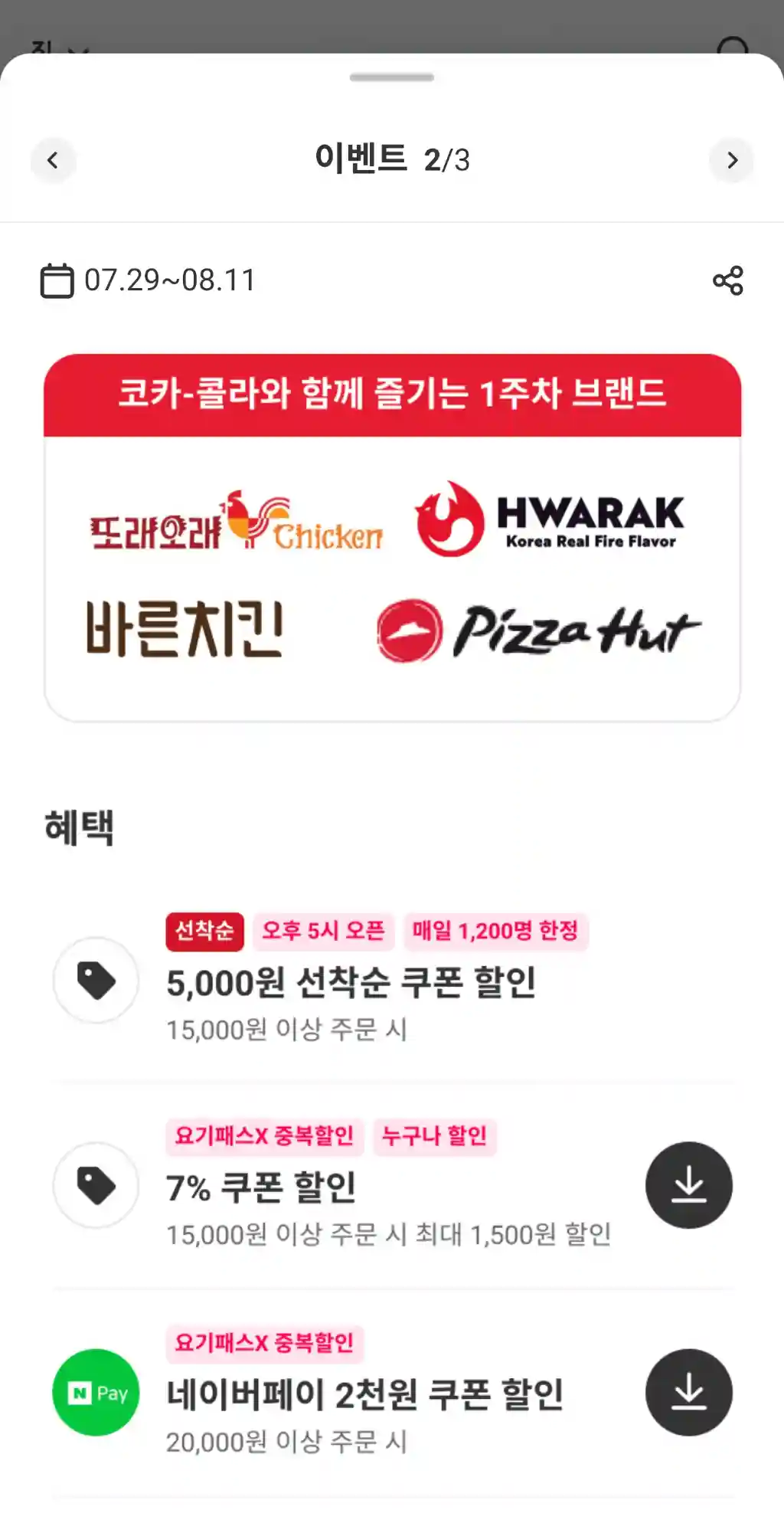The width and height of the screenshot is (784, 1536).
Task: Share this event
Action: (727, 280)
